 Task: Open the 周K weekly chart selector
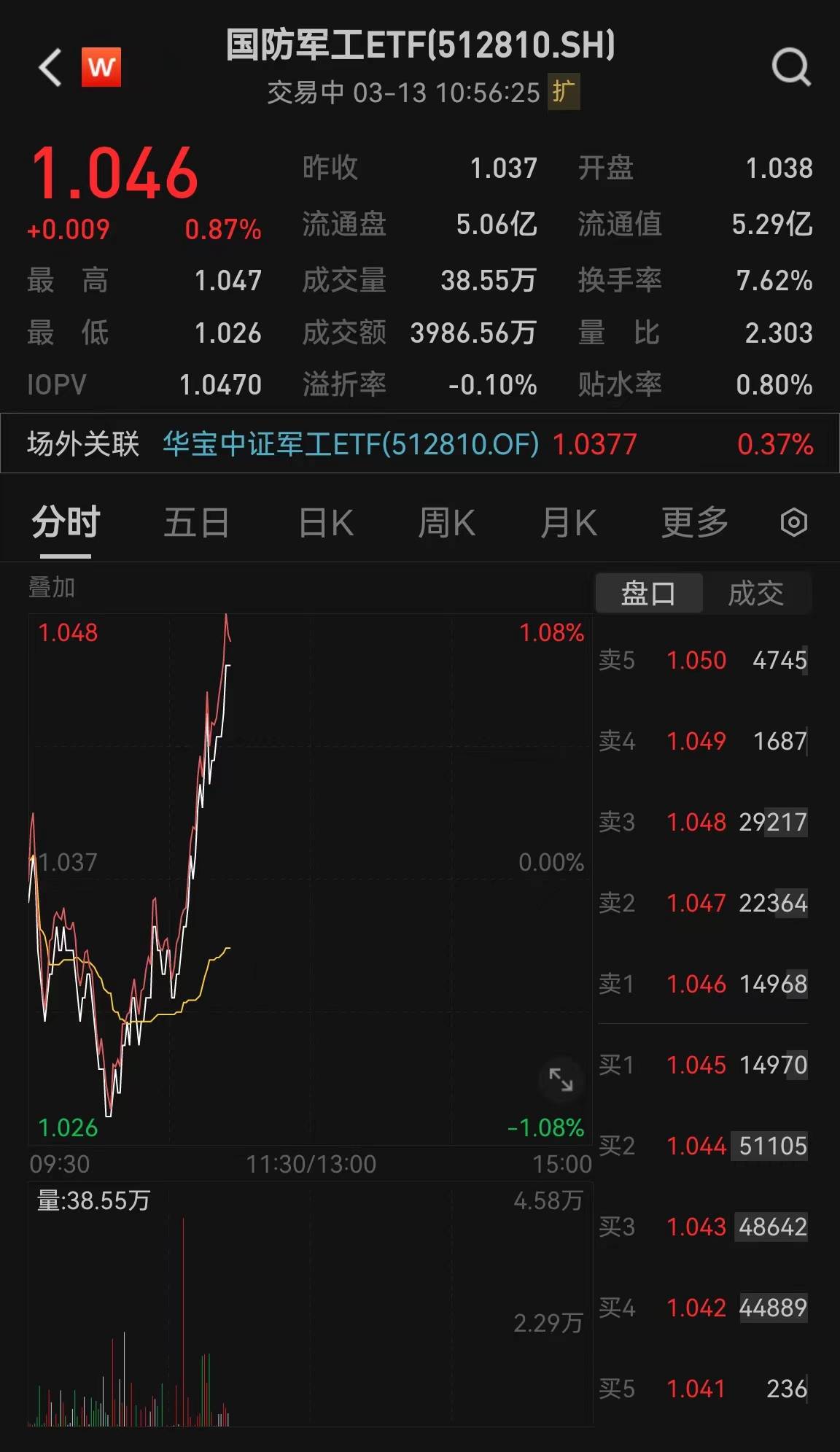tap(447, 522)
